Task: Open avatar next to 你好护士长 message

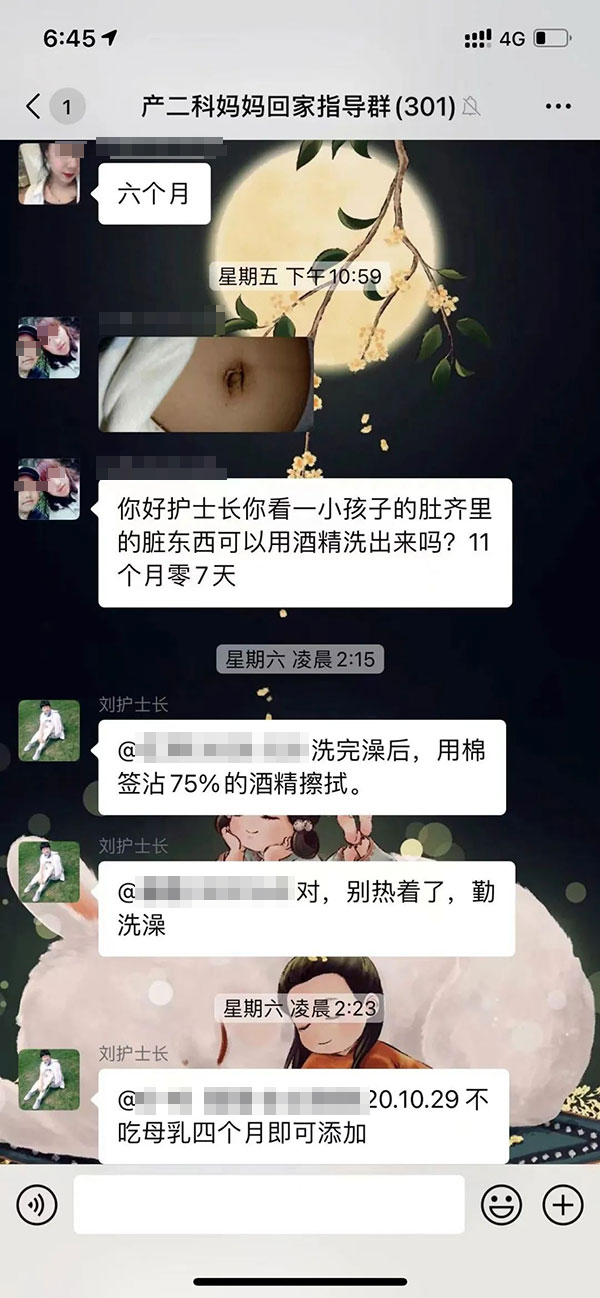Action: click(x=48, y=489)
